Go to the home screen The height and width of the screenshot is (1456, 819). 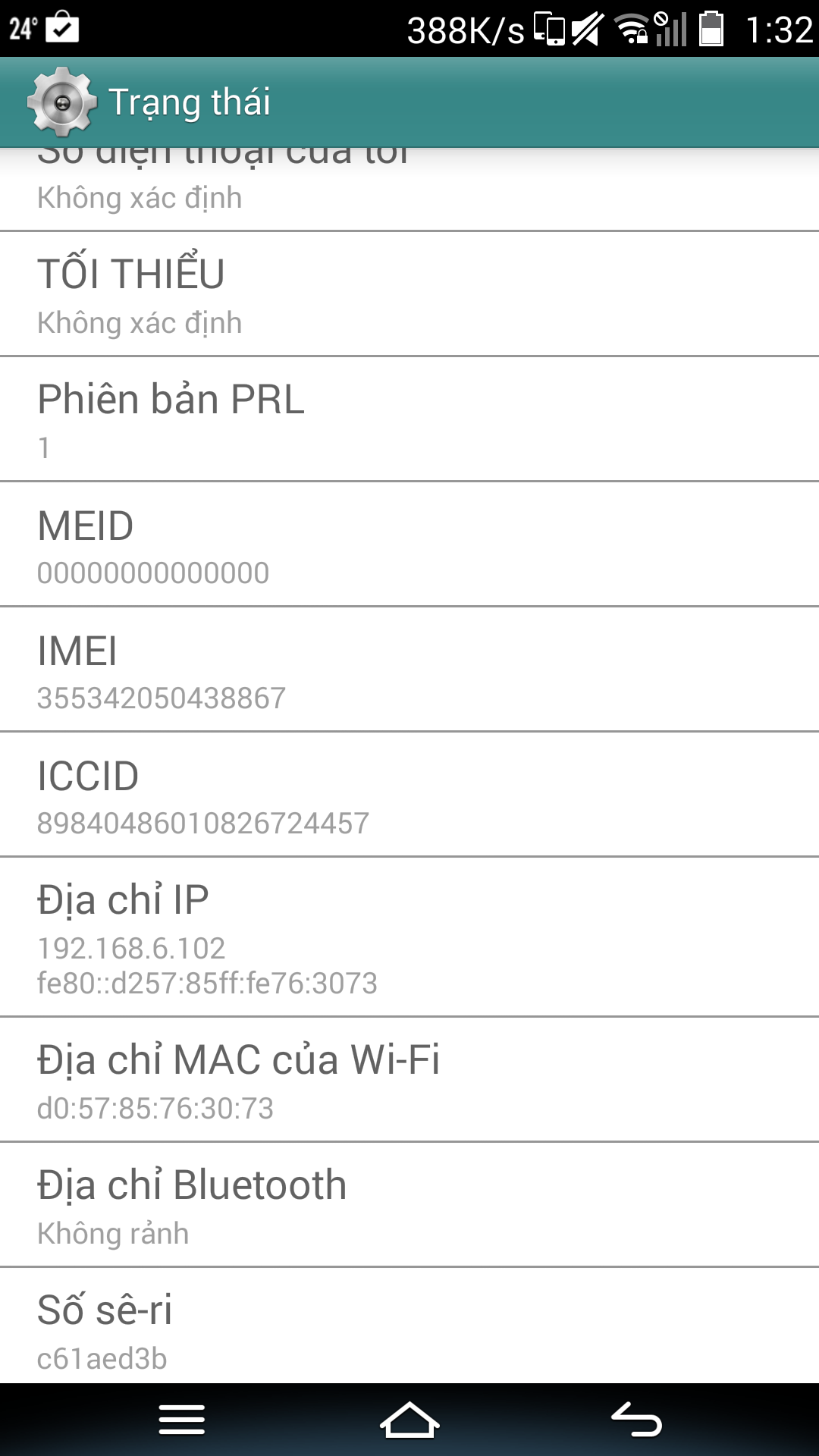click(x=409, y=1420)
